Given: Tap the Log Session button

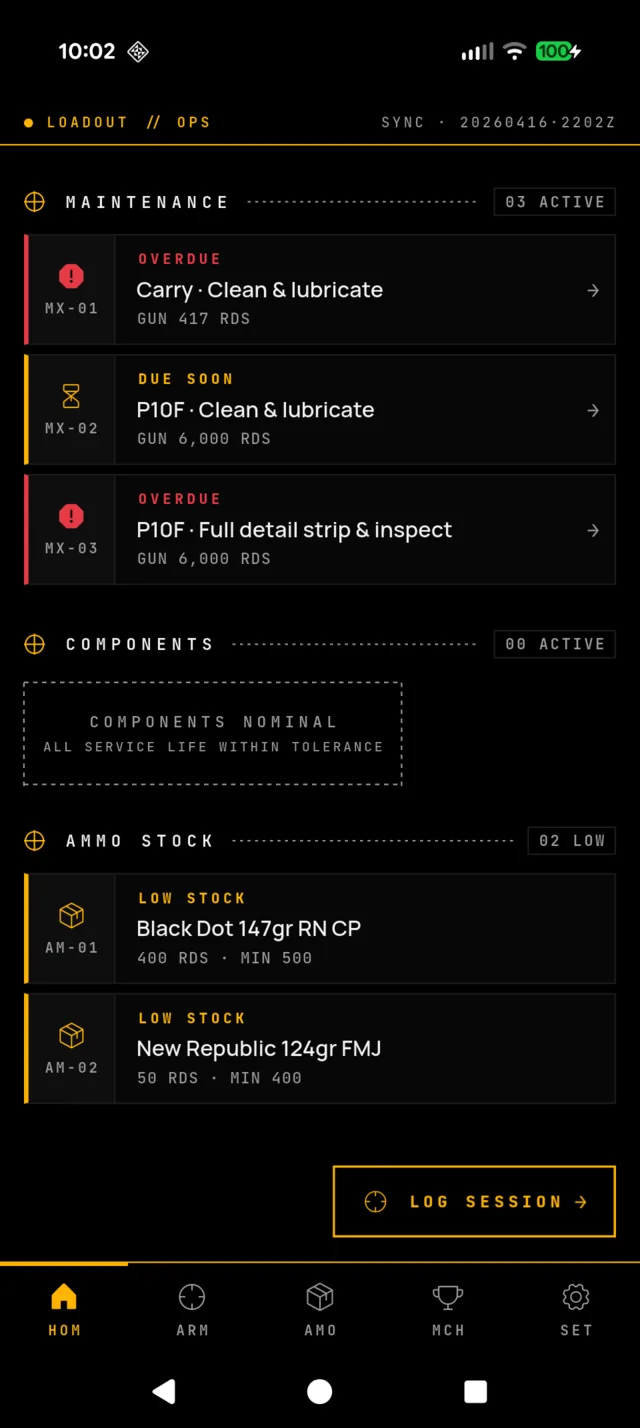Looking at the screenshot, I should click(x=474, y=1201).
